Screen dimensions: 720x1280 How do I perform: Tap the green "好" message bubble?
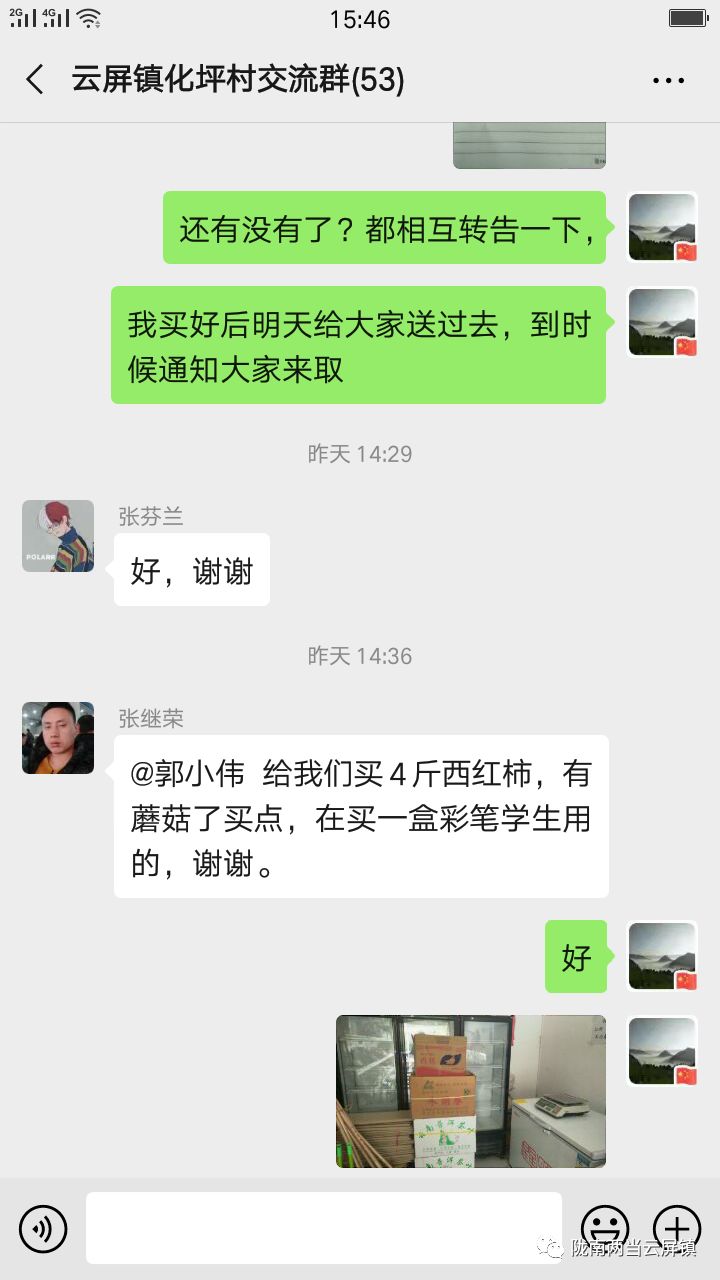click(x=576, y=957)
